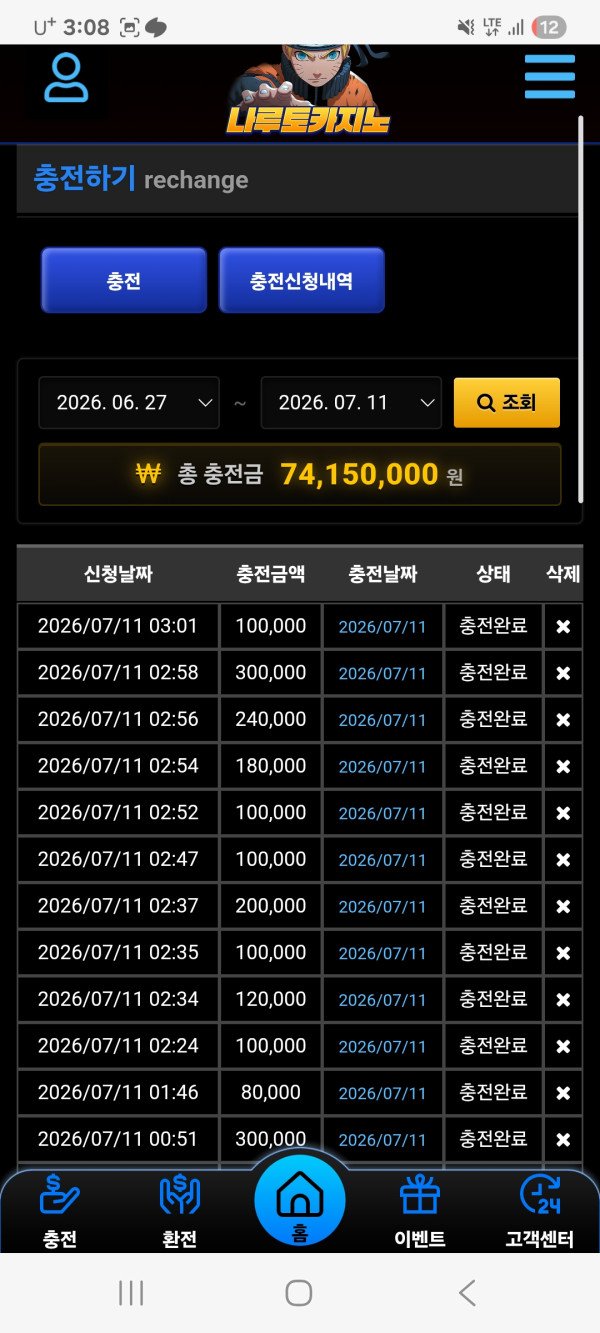Open the end date picker 2026. 07. 11
Screen dimensions: 600x1333
coord(351,403)
